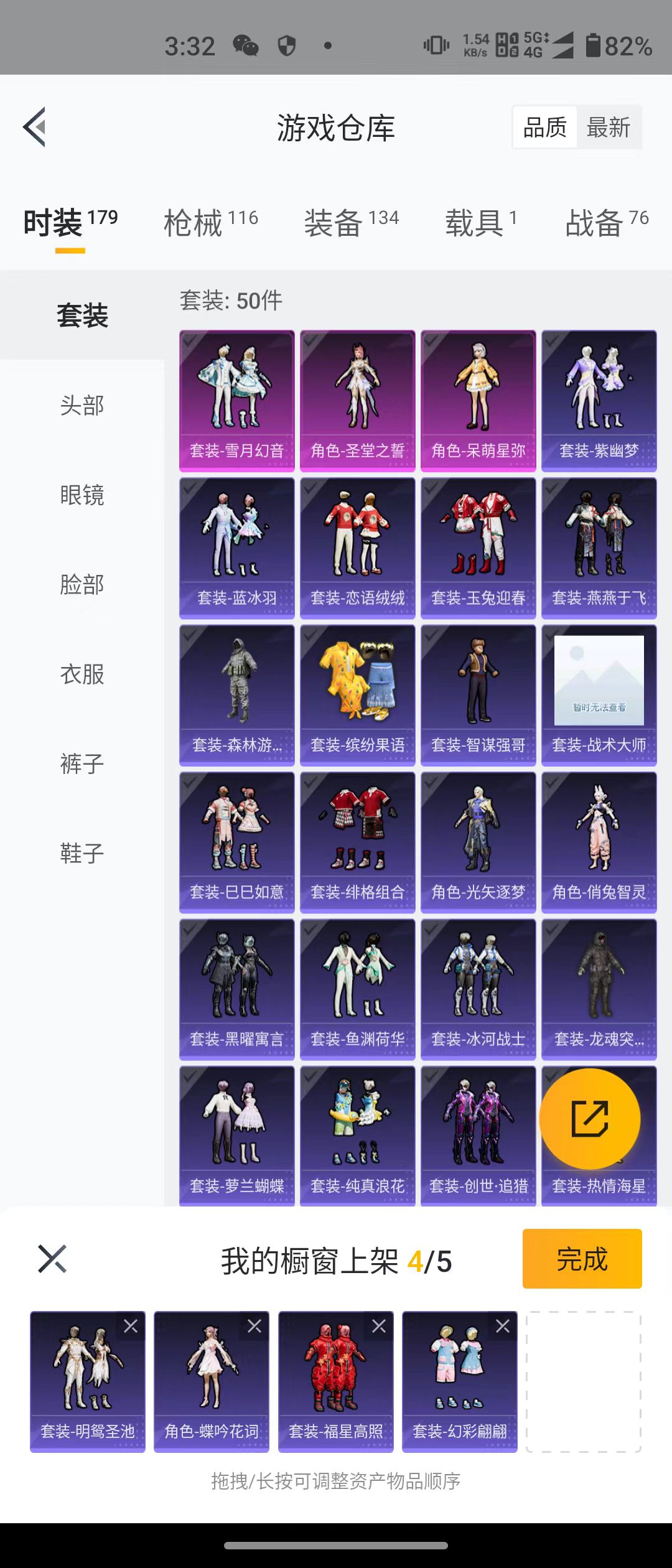This screenshot has width=672, height=1568.
Task: Switch to the 枪械 tab
Action: [210, 223]
